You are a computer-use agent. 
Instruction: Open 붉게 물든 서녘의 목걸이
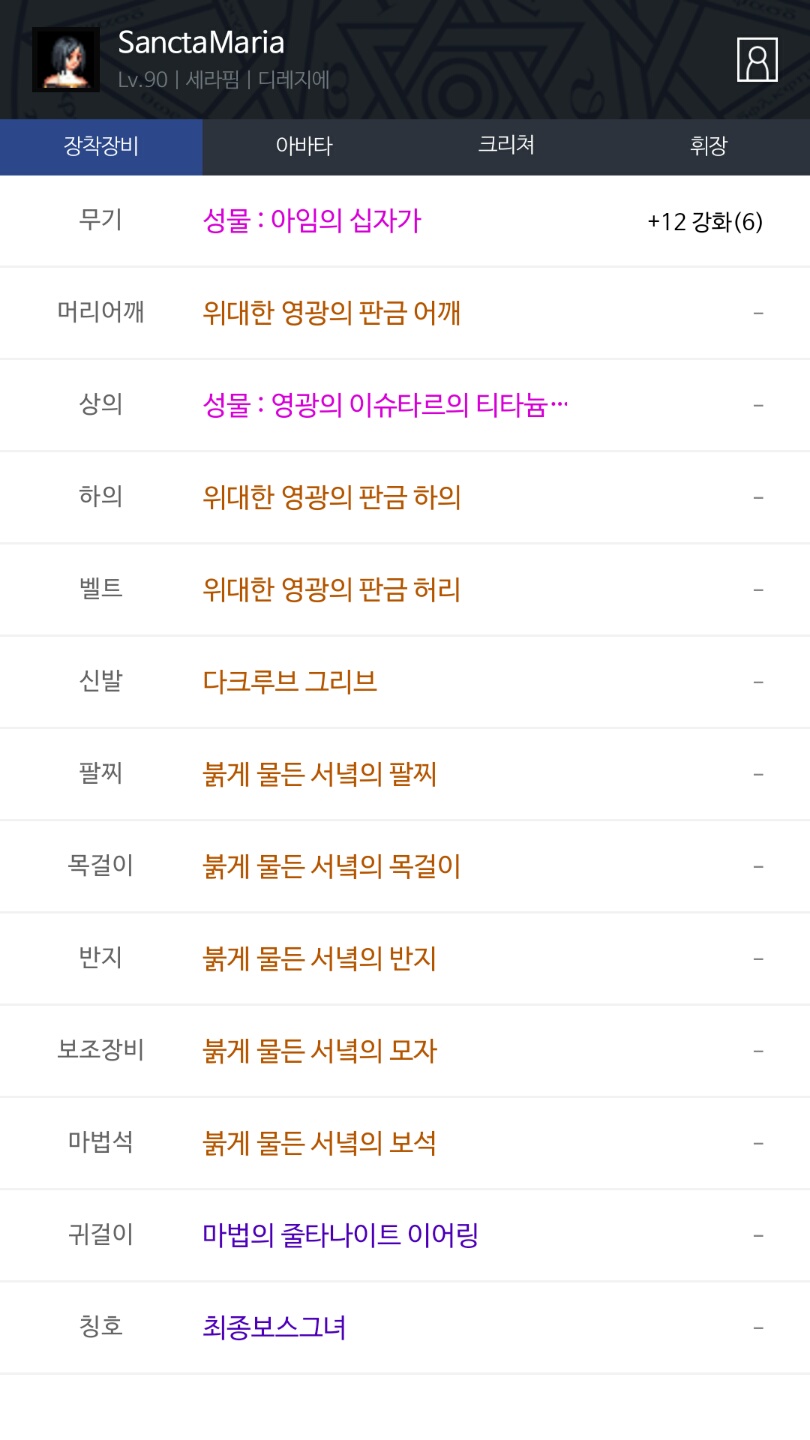pos(331,866)
